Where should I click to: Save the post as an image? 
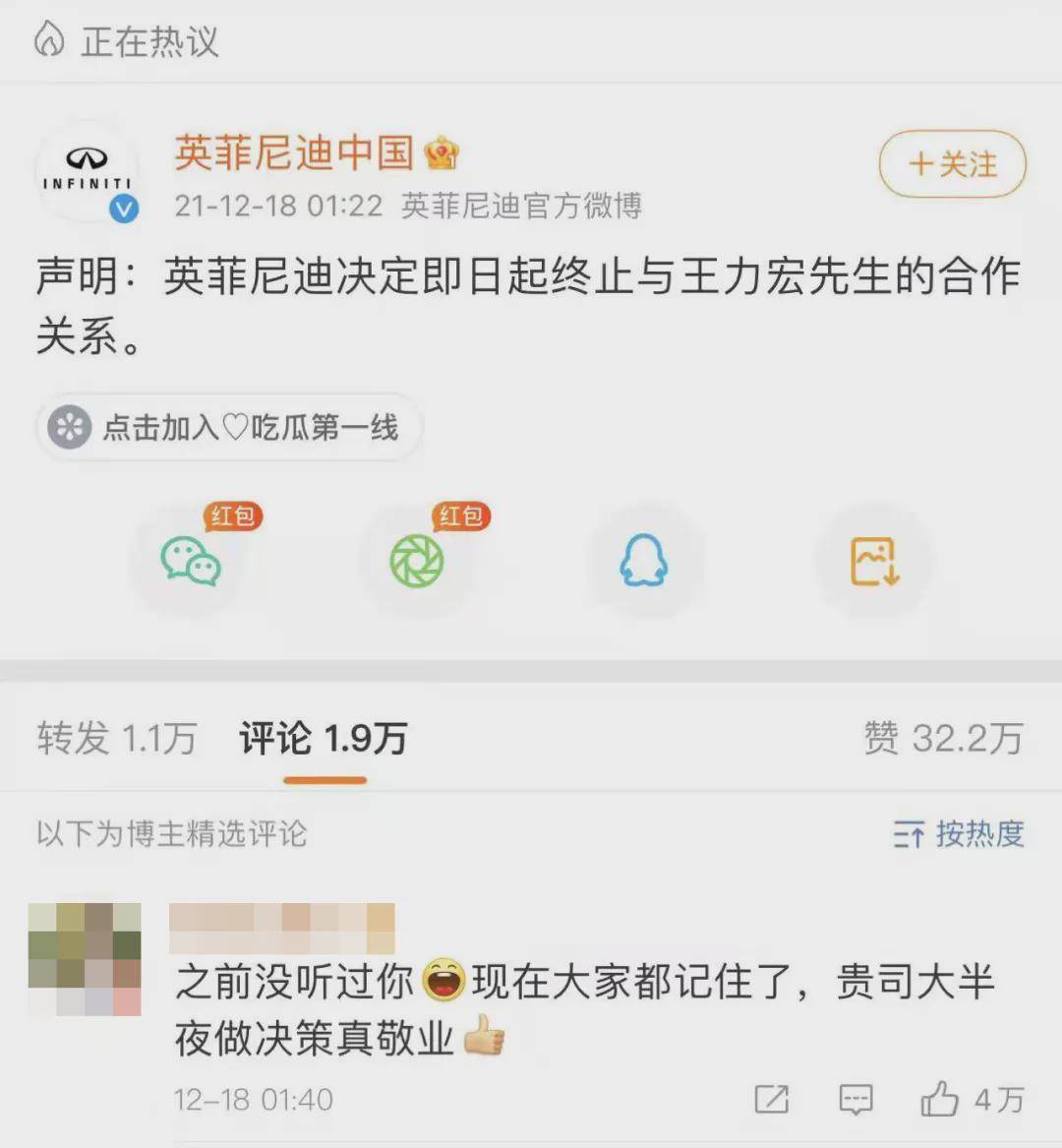click(x=873, y=561)
